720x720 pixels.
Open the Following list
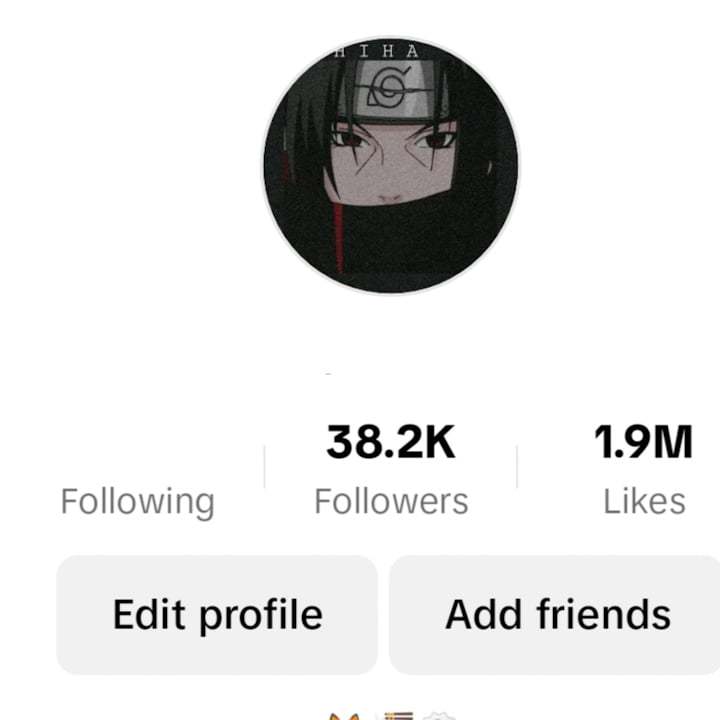point(138,500)
